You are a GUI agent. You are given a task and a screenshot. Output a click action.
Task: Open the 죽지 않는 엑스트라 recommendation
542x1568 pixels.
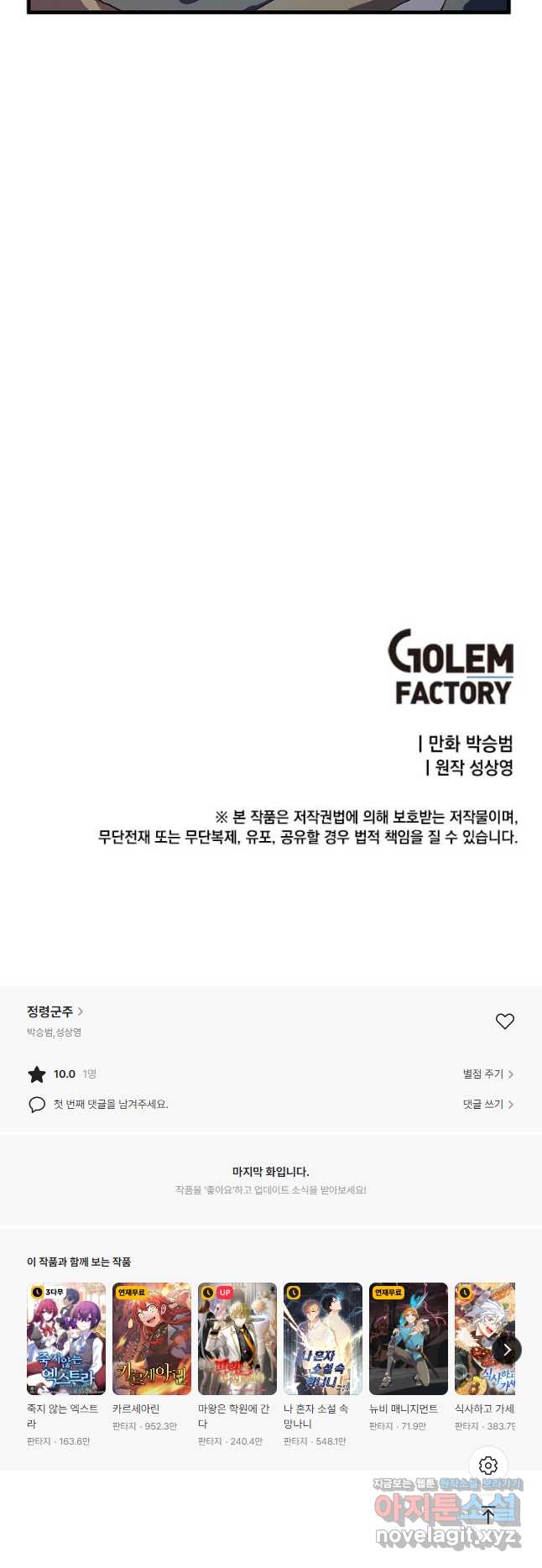click(66, 1339)
